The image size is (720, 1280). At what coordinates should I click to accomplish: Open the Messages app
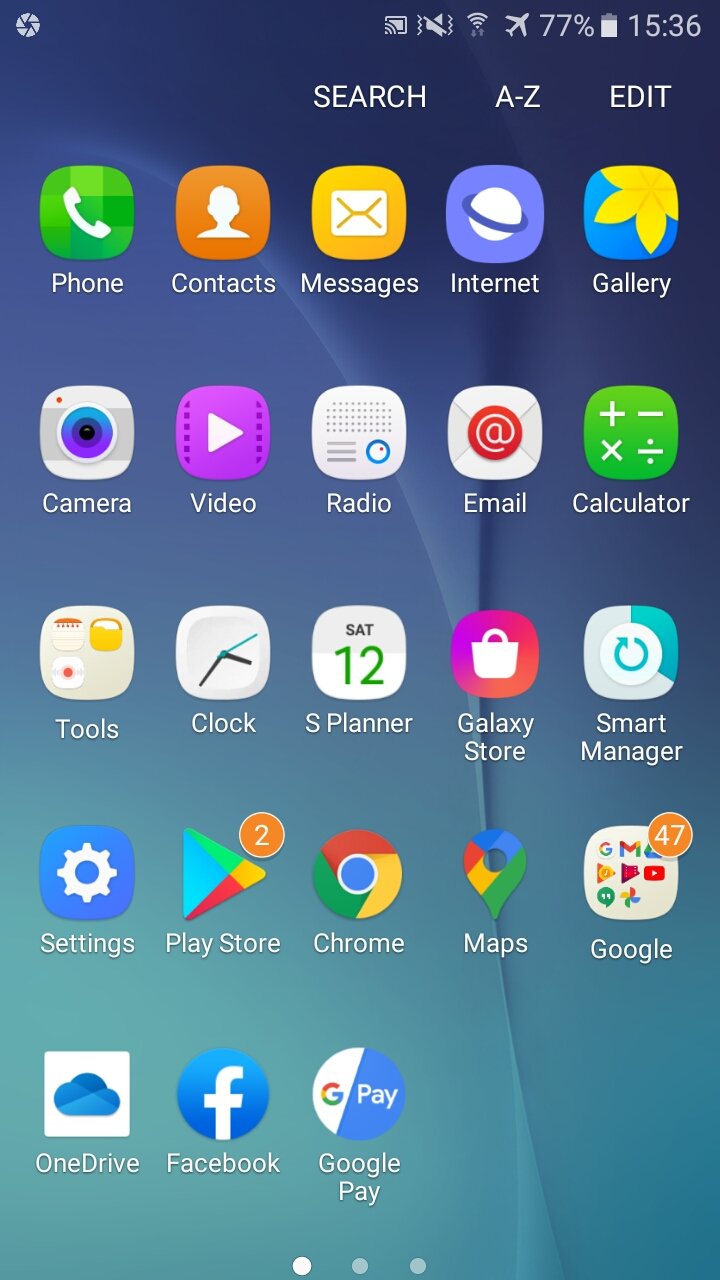tap(359, 214)
